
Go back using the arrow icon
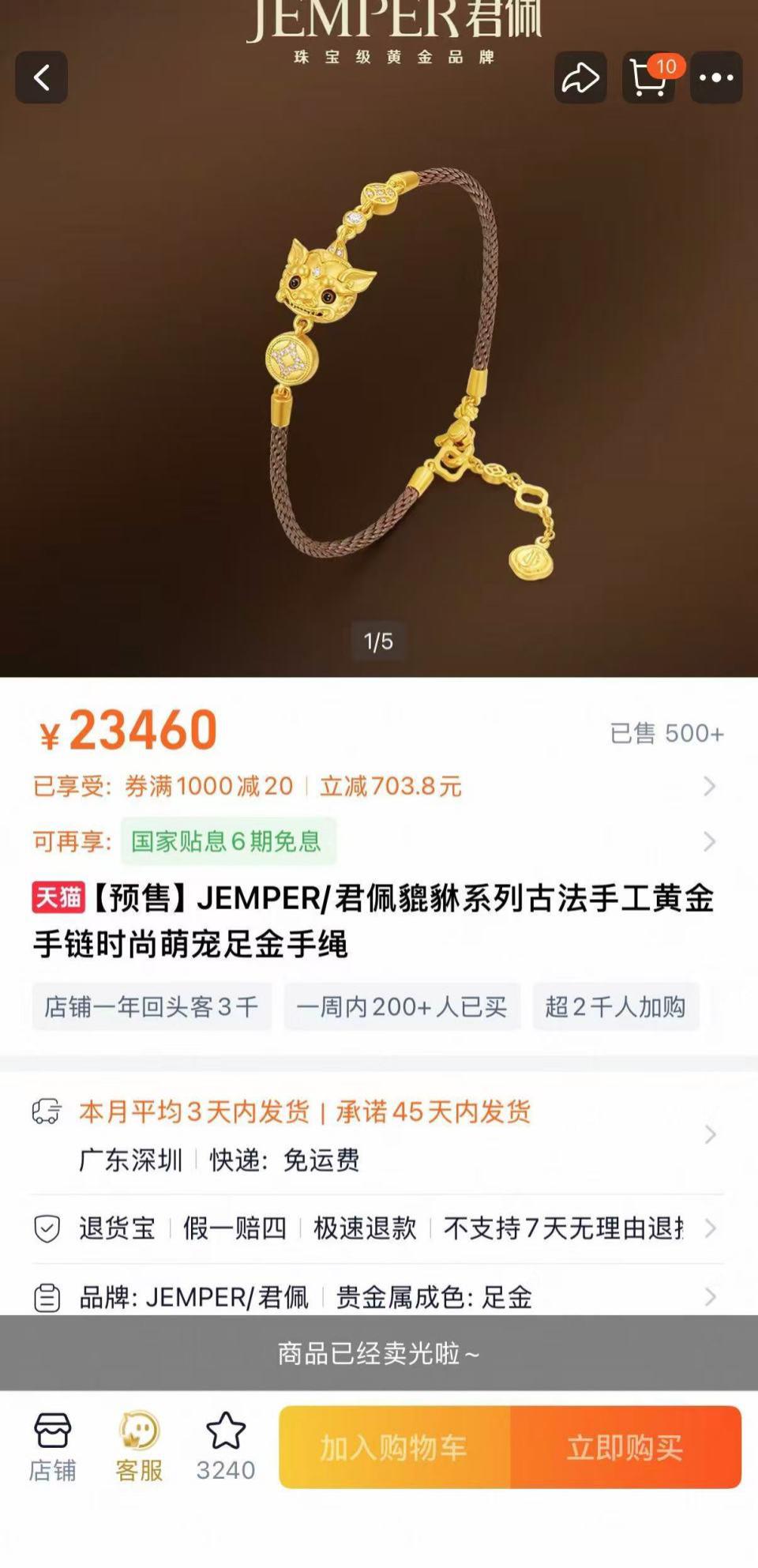(41, 77)
